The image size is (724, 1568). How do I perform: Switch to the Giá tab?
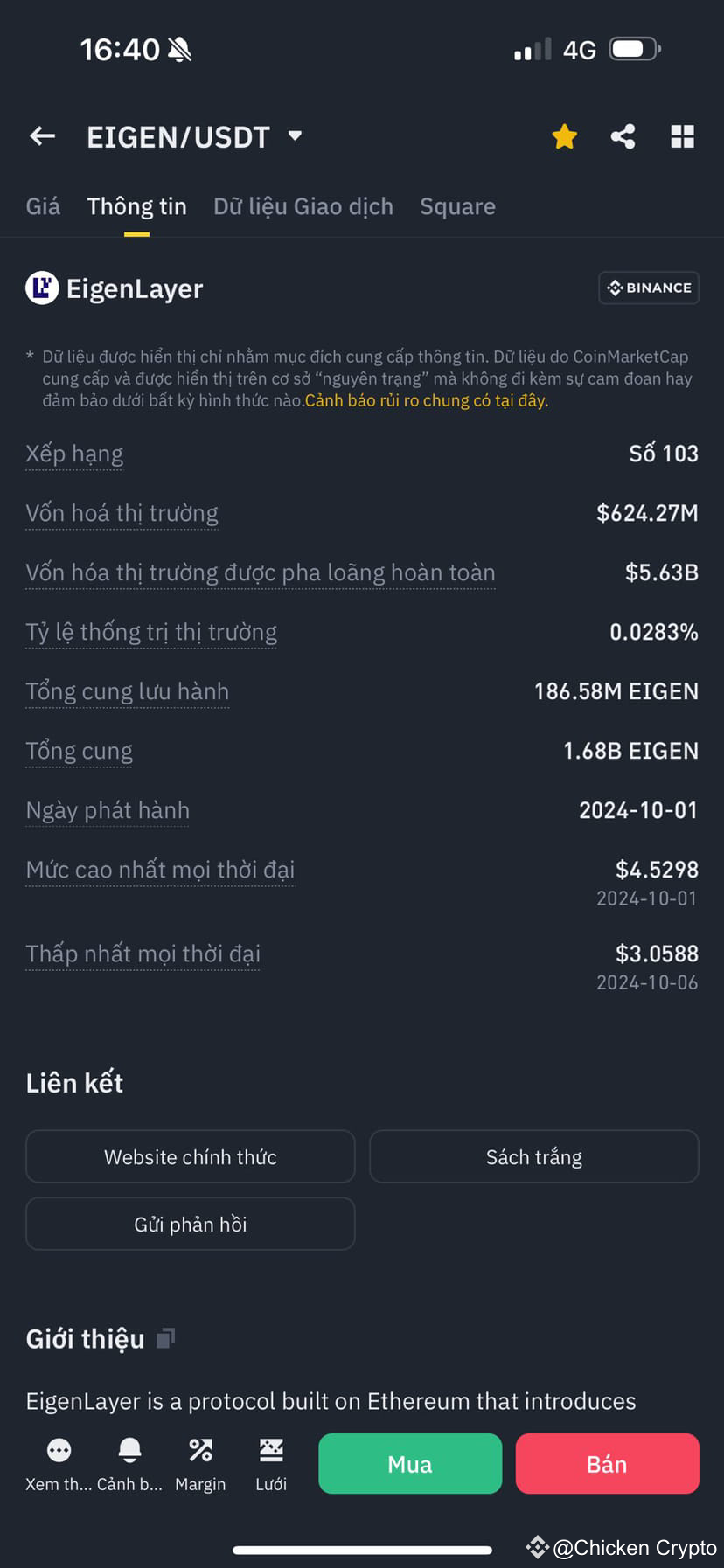click(x=42, y=206)
